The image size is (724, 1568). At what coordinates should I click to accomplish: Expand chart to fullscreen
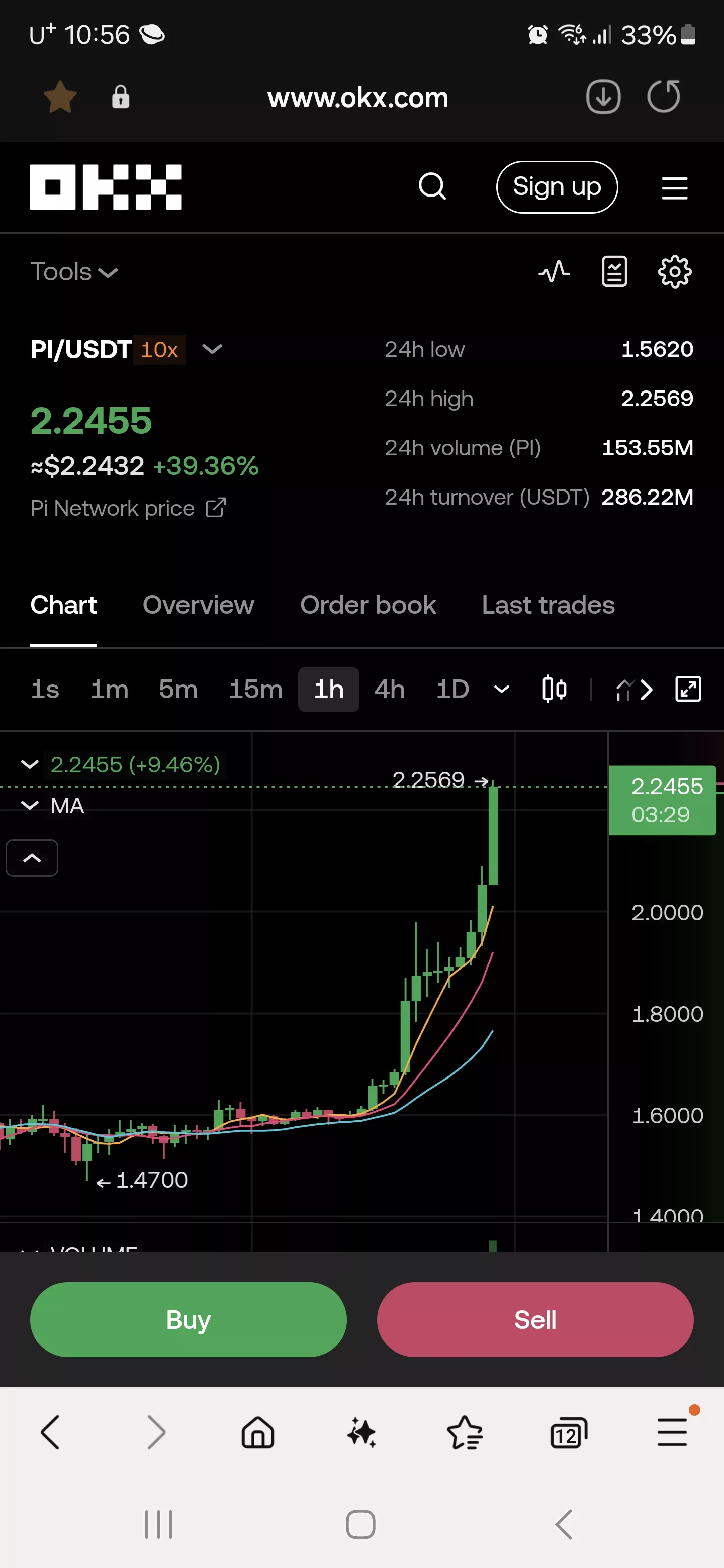[688, 689]
